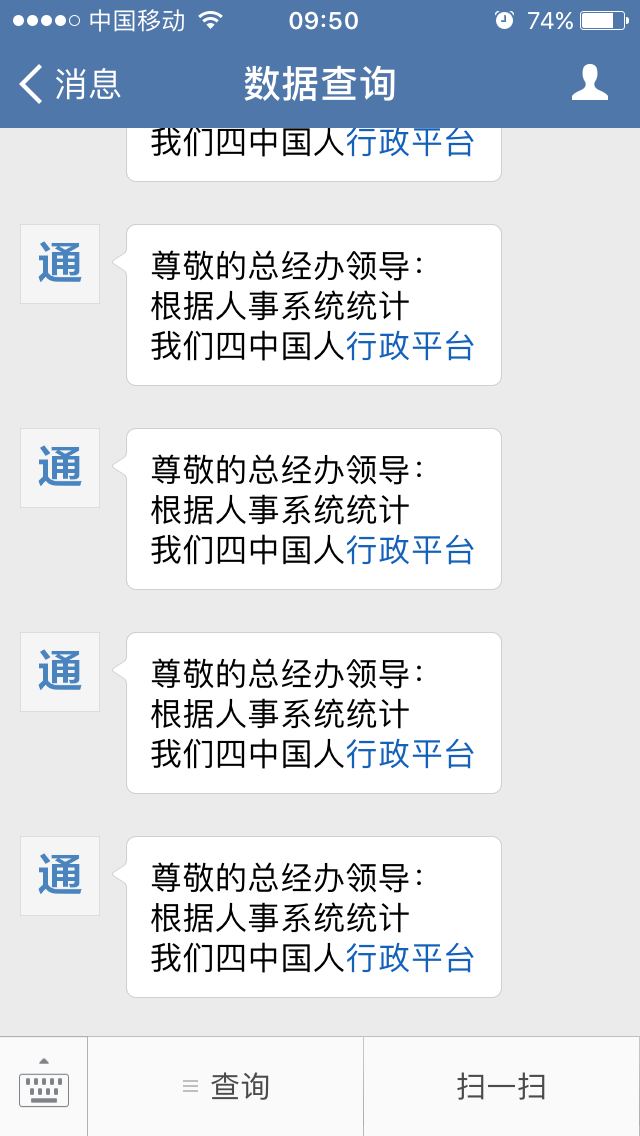Go back to 消息 list
Viewport: 640px width, 1136px height.
click(70, 83)
